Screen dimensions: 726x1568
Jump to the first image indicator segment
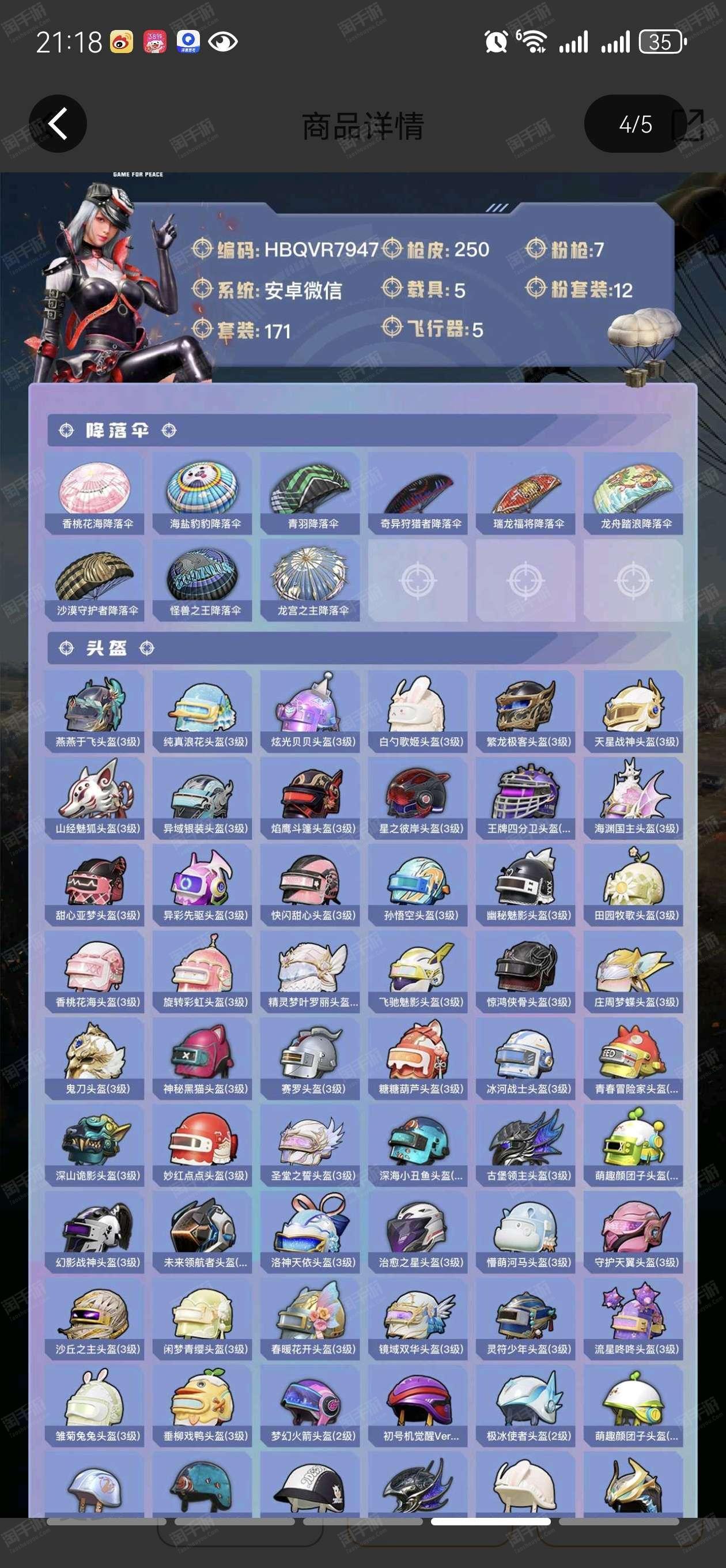click(107, 1521)
